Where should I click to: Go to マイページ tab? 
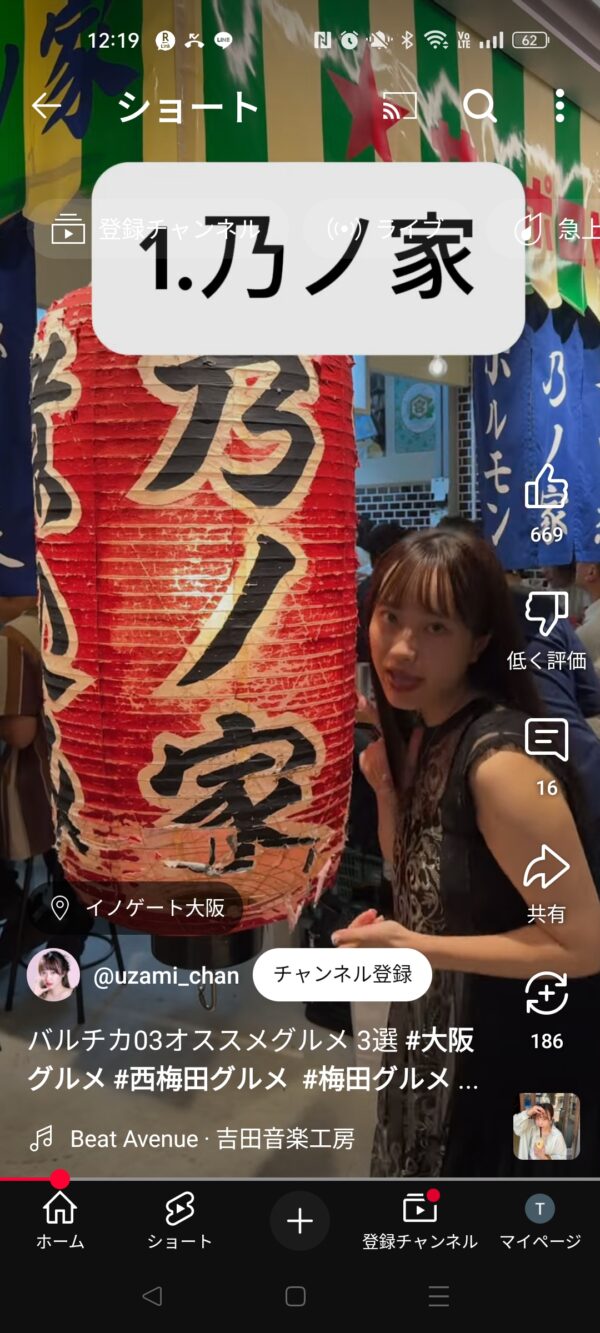pos(540,1220)
